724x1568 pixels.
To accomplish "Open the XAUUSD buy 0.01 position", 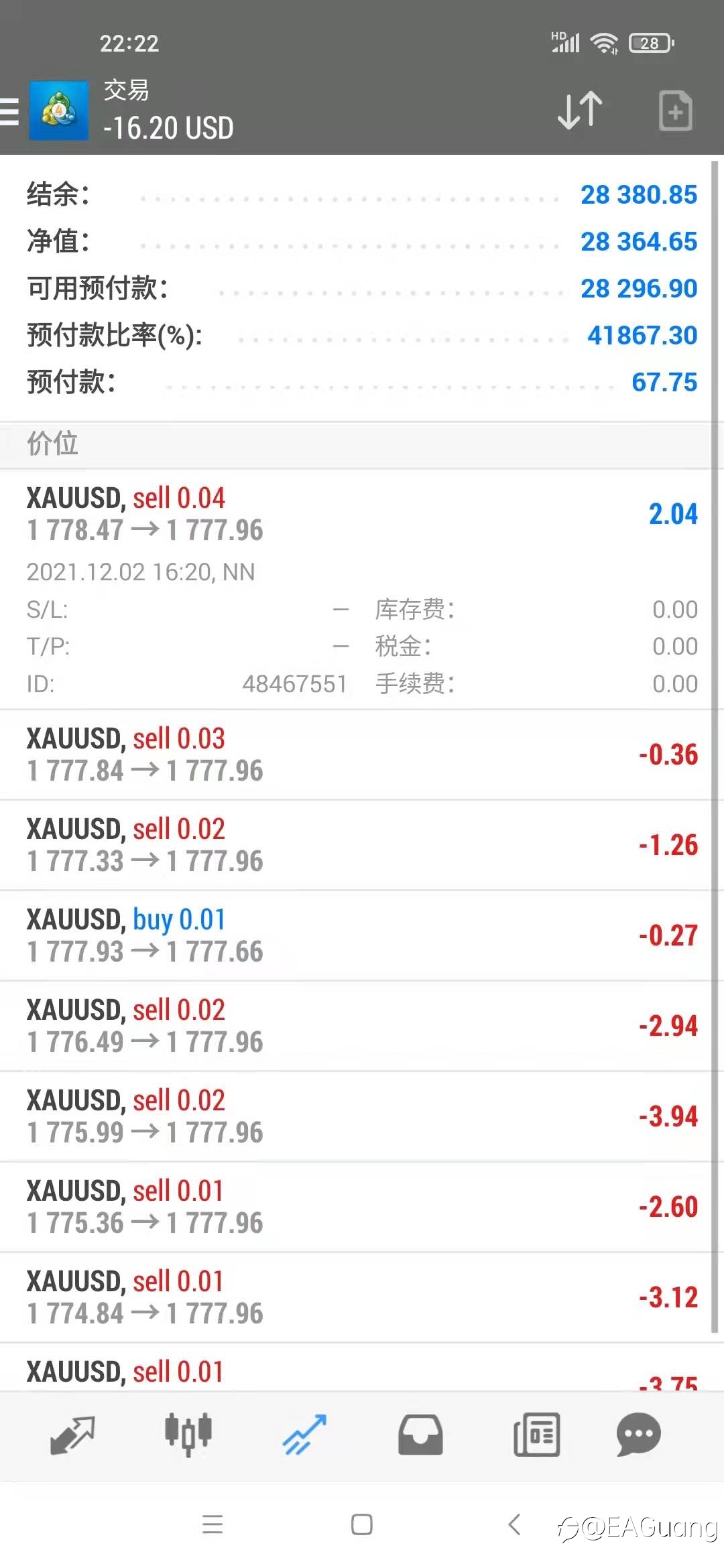I will [362, 935].
